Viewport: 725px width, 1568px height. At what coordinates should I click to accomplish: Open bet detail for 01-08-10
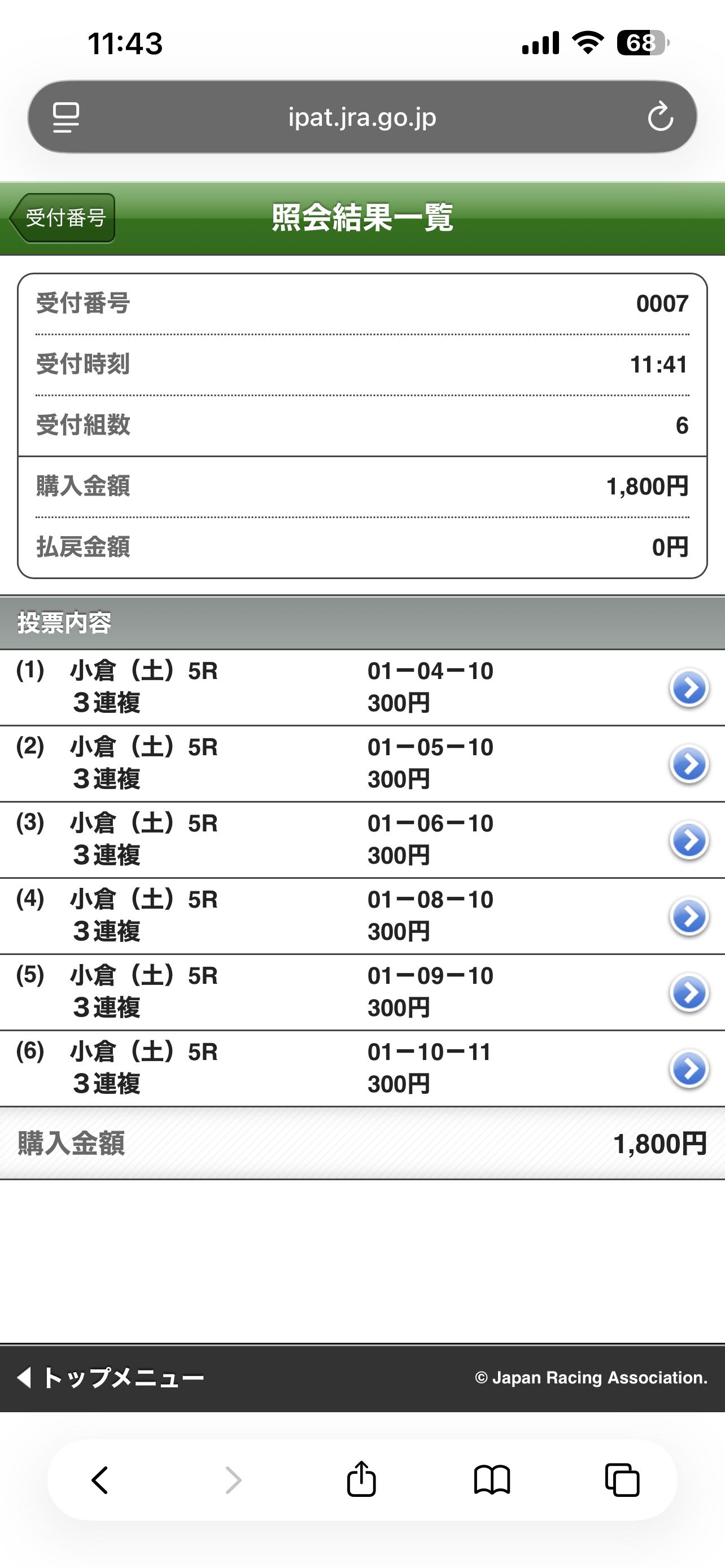688,916
